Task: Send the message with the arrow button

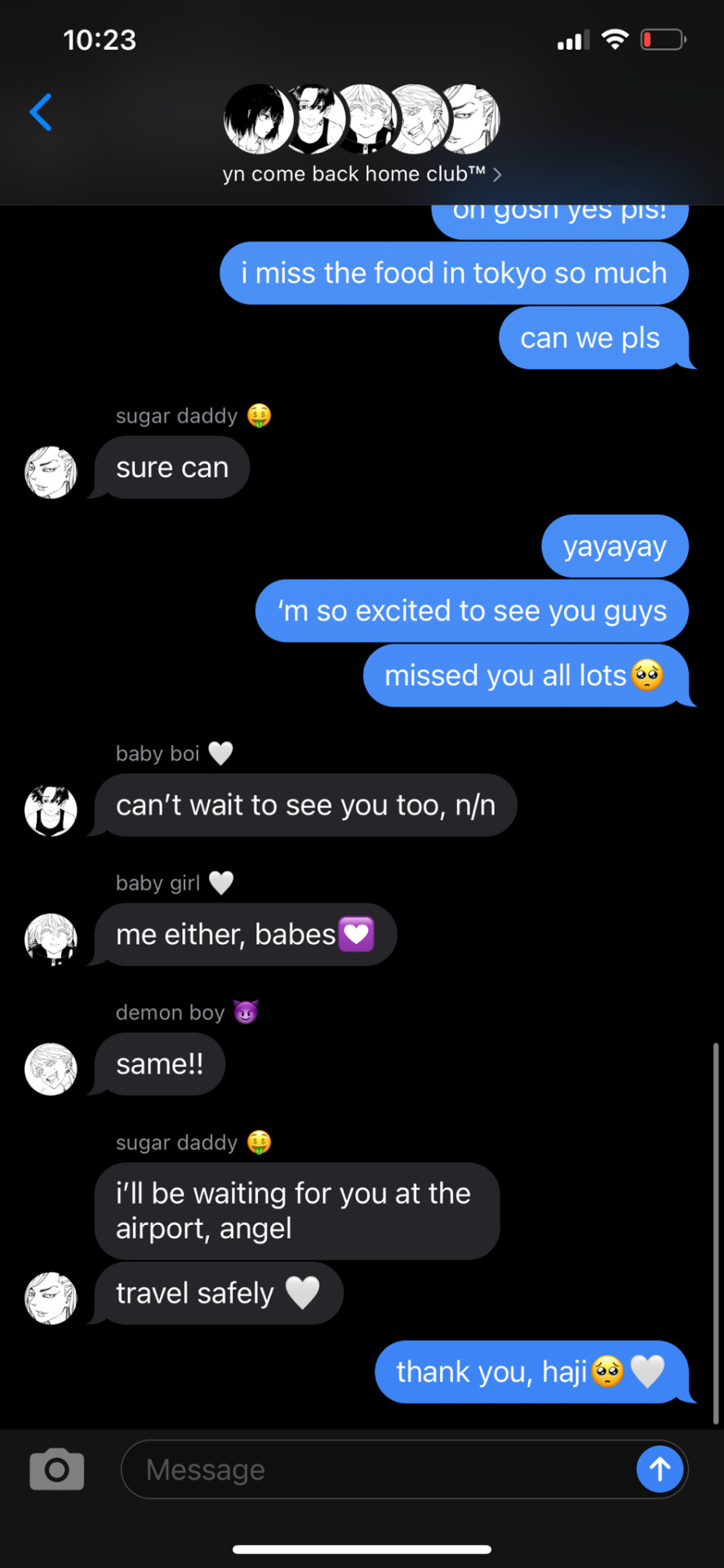Action: coord(660,1469)
